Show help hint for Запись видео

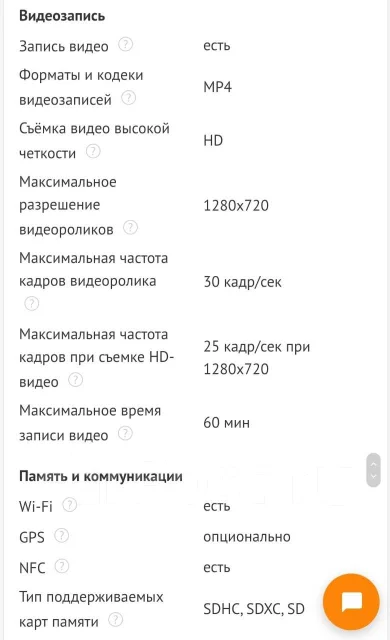pos(125,44)
